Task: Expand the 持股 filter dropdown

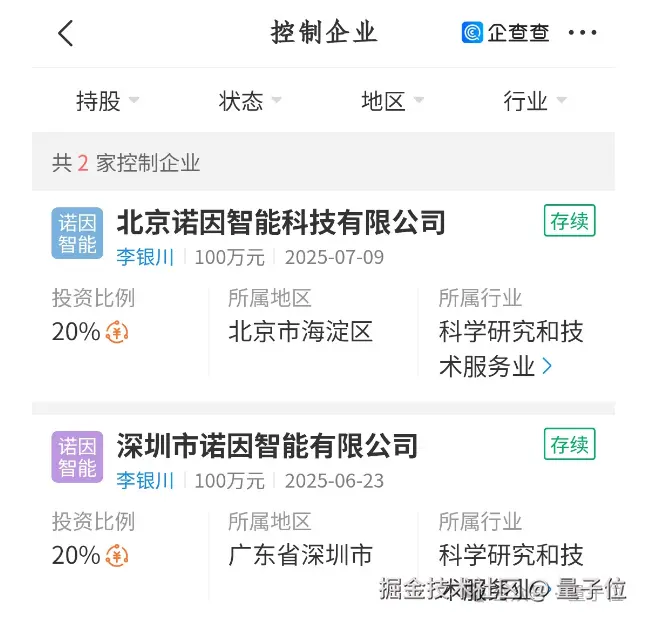Action: tap(107, 100)
